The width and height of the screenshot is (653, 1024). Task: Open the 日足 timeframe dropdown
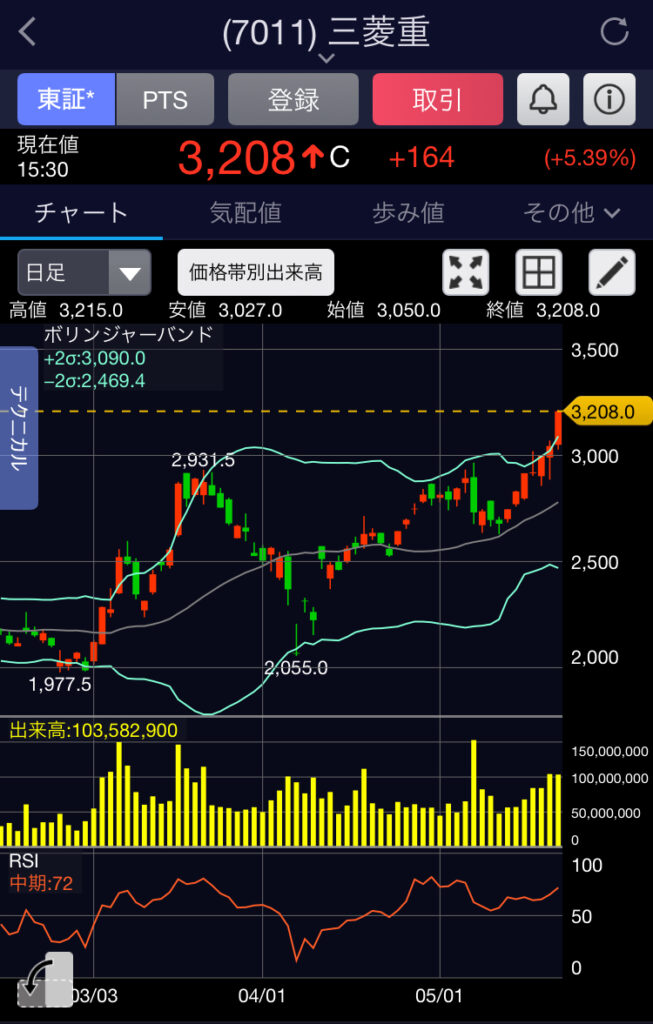[x=84, y=272]
